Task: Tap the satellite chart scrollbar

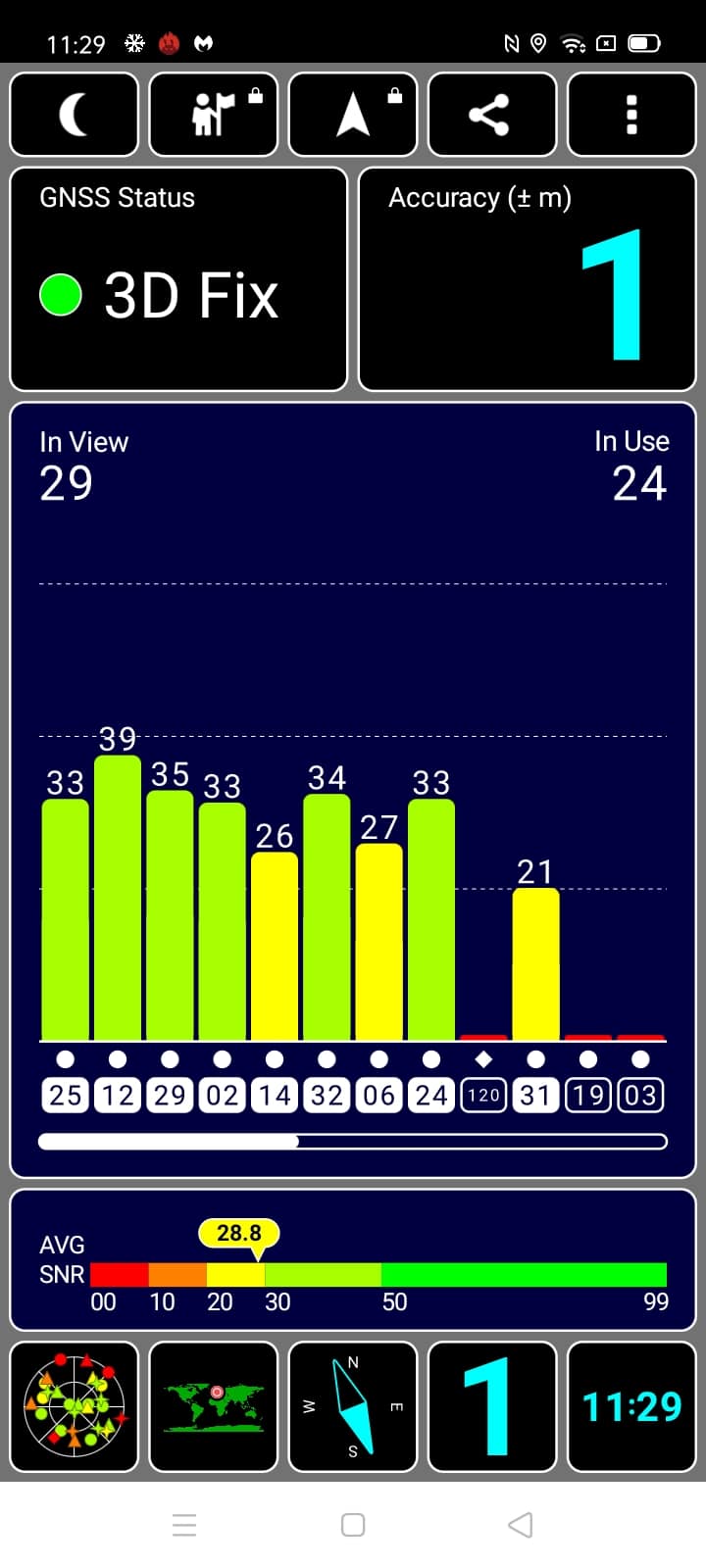Action: (x=353, y=1142)
